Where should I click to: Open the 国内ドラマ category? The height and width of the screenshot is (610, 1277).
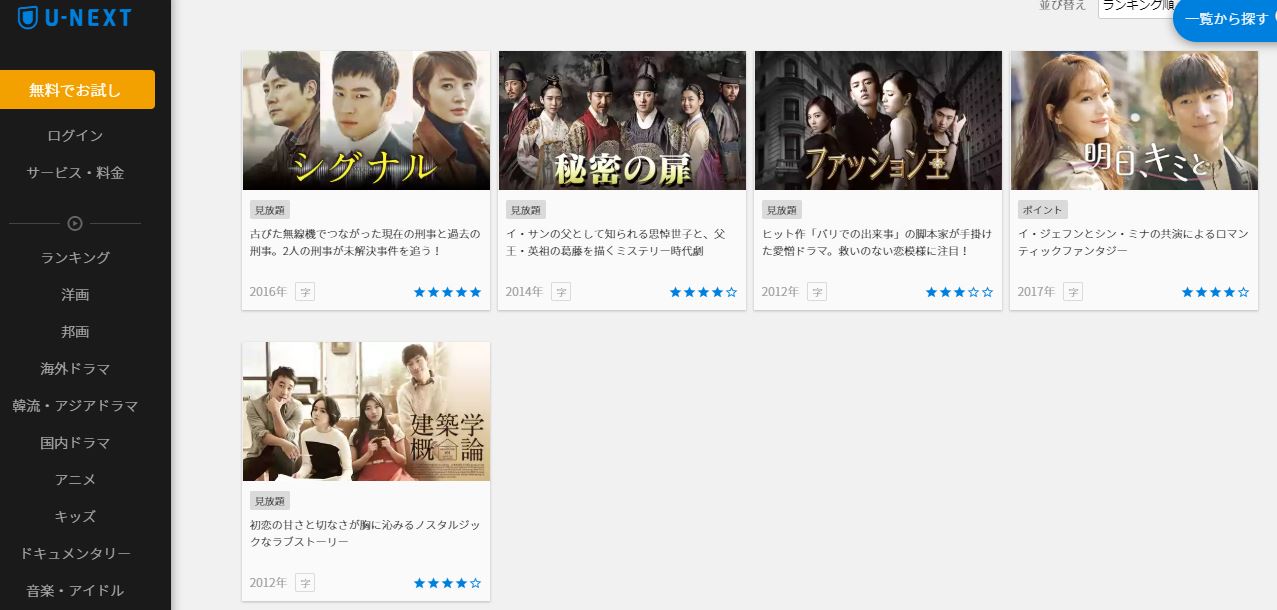click(x=75, y=443)
